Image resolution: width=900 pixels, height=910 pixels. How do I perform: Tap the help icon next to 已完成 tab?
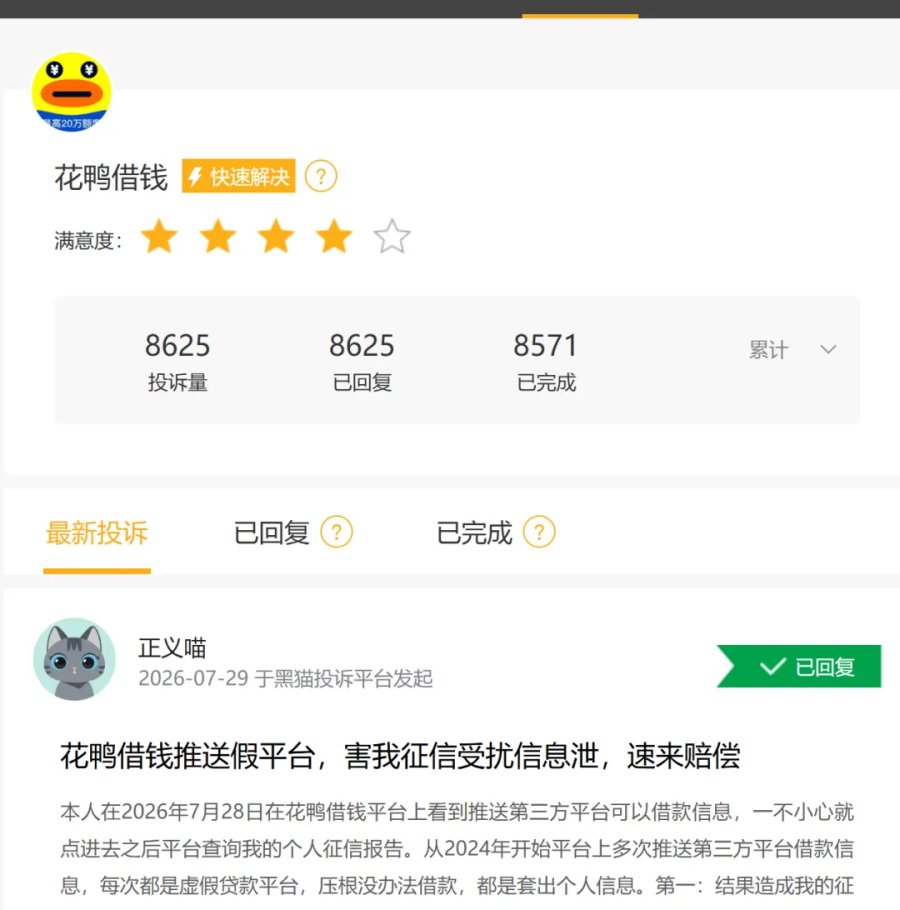point(539,532)
